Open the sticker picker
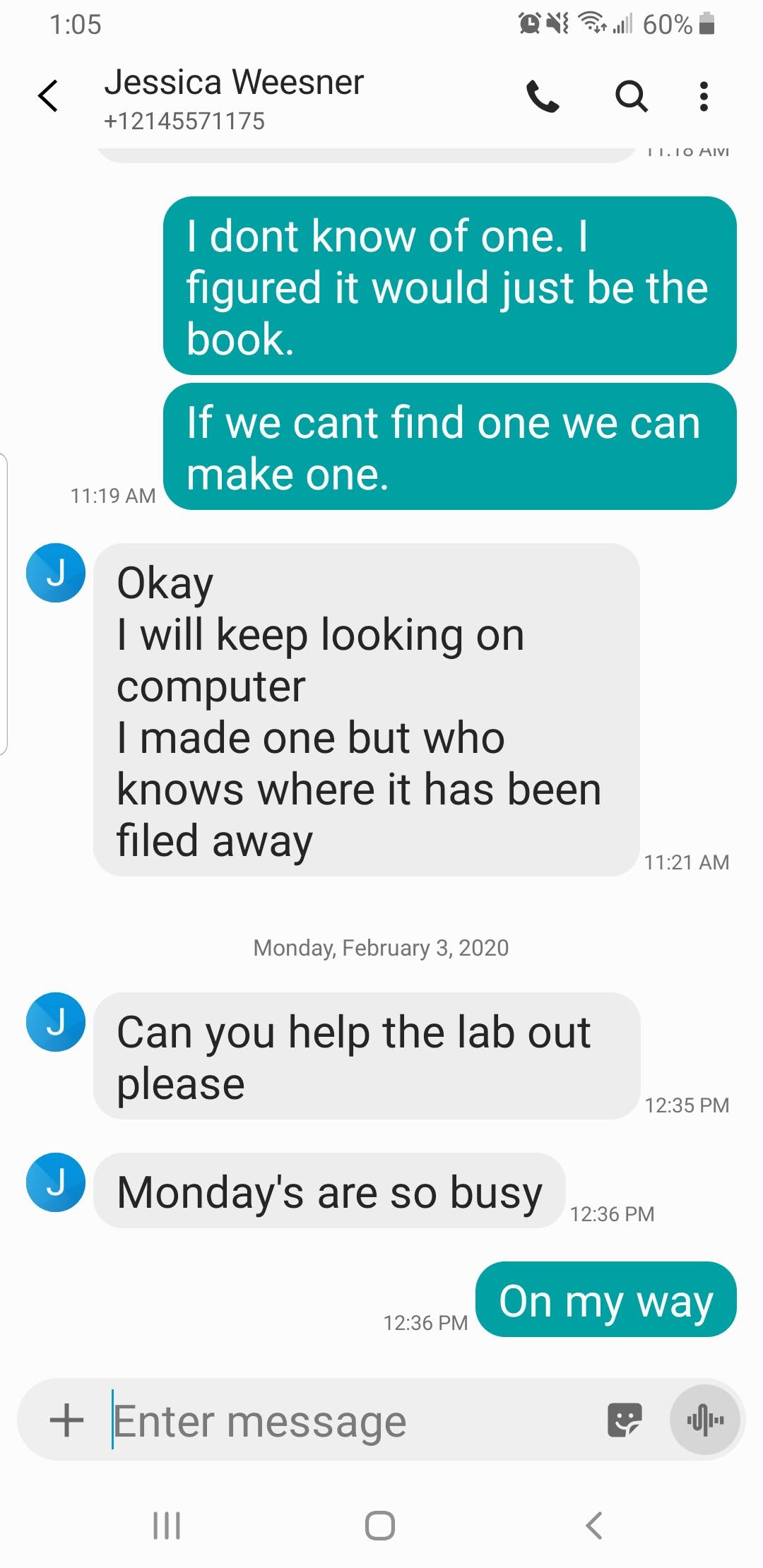 [625, 1420]
